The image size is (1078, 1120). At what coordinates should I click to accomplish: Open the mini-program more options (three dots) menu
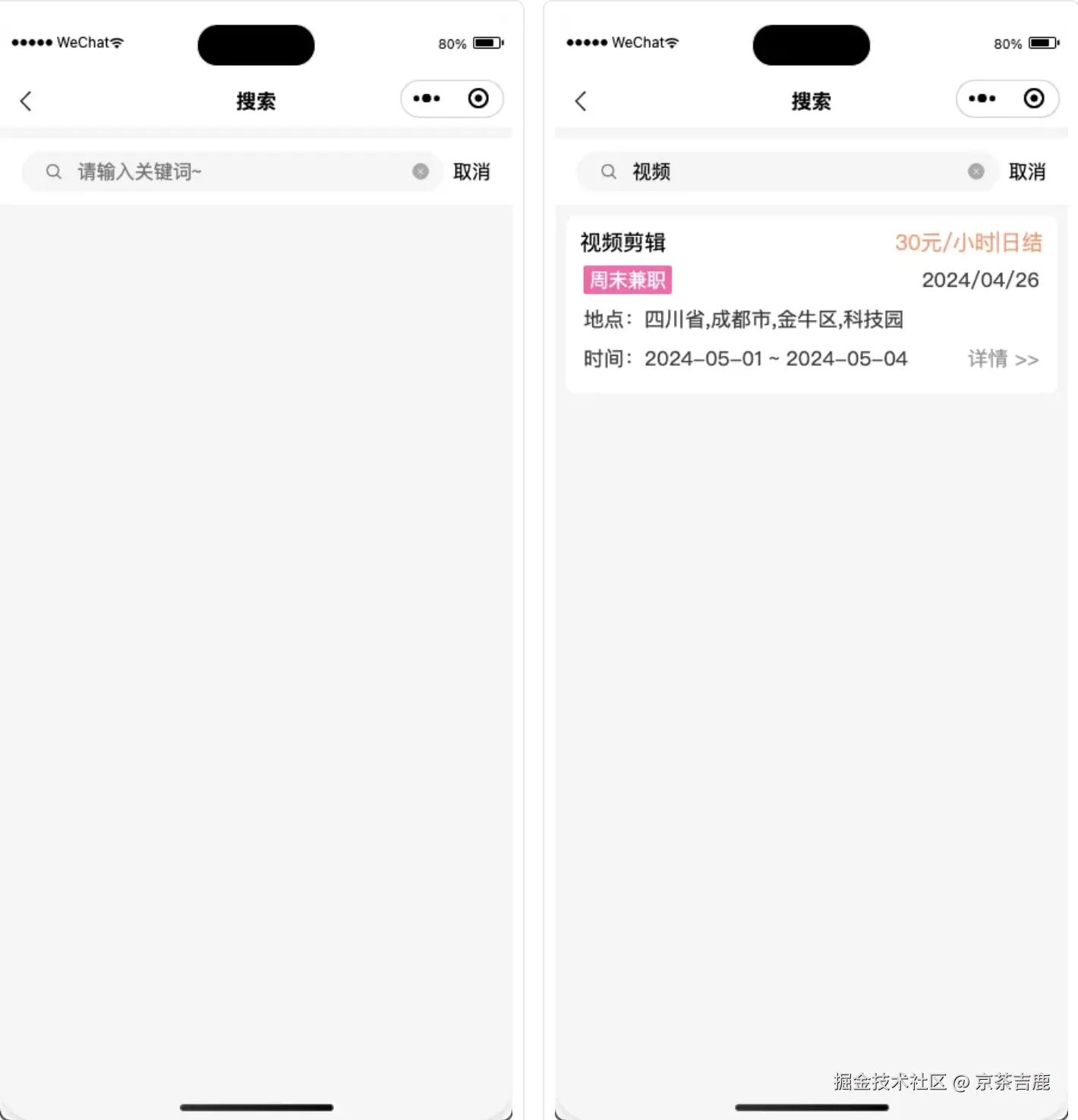pyautogui.click(x=426, y=99)
